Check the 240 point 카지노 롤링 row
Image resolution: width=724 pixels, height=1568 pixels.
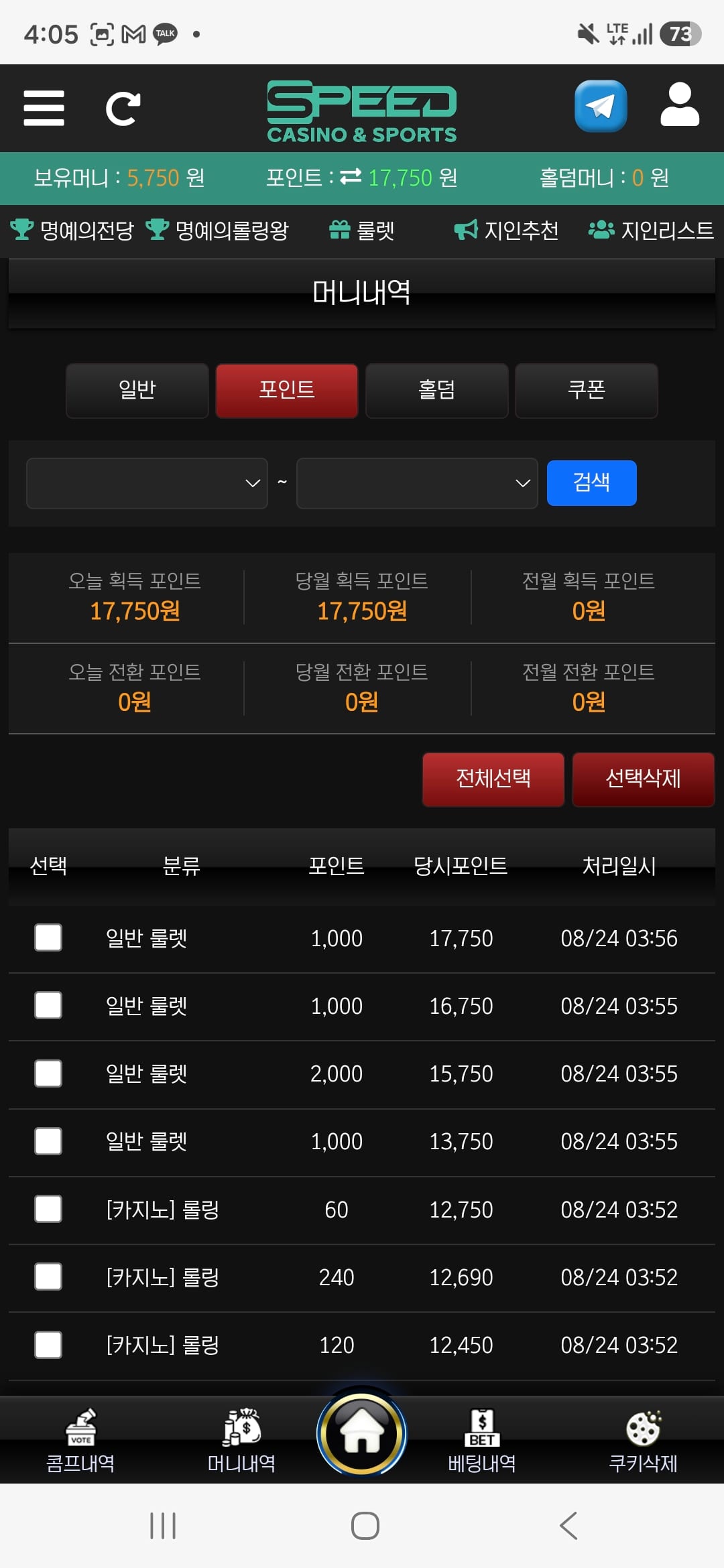pyautogui.click(x=48, y=1277)
